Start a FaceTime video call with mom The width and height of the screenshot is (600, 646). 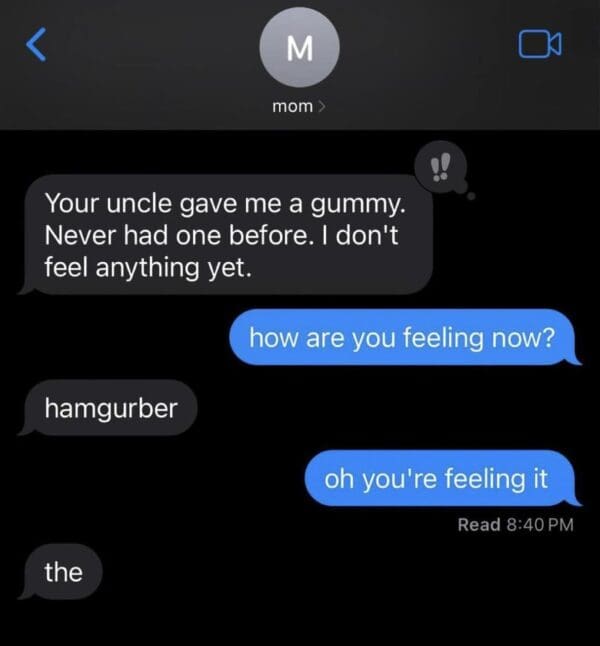pyautogui.click(x=540, y=45)
